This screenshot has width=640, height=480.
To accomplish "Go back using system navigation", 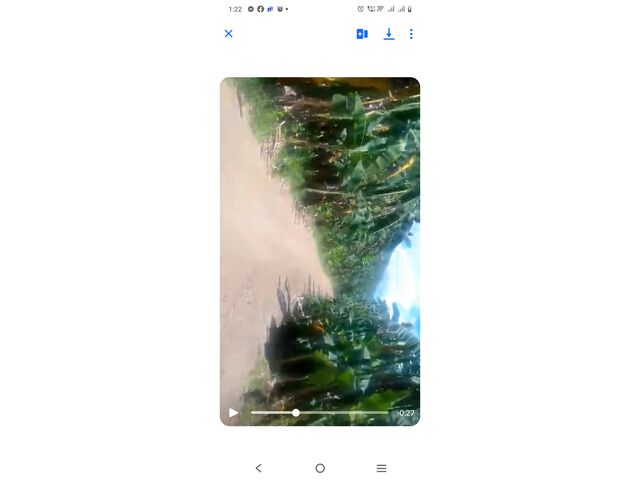I will [x=258, y=468].
